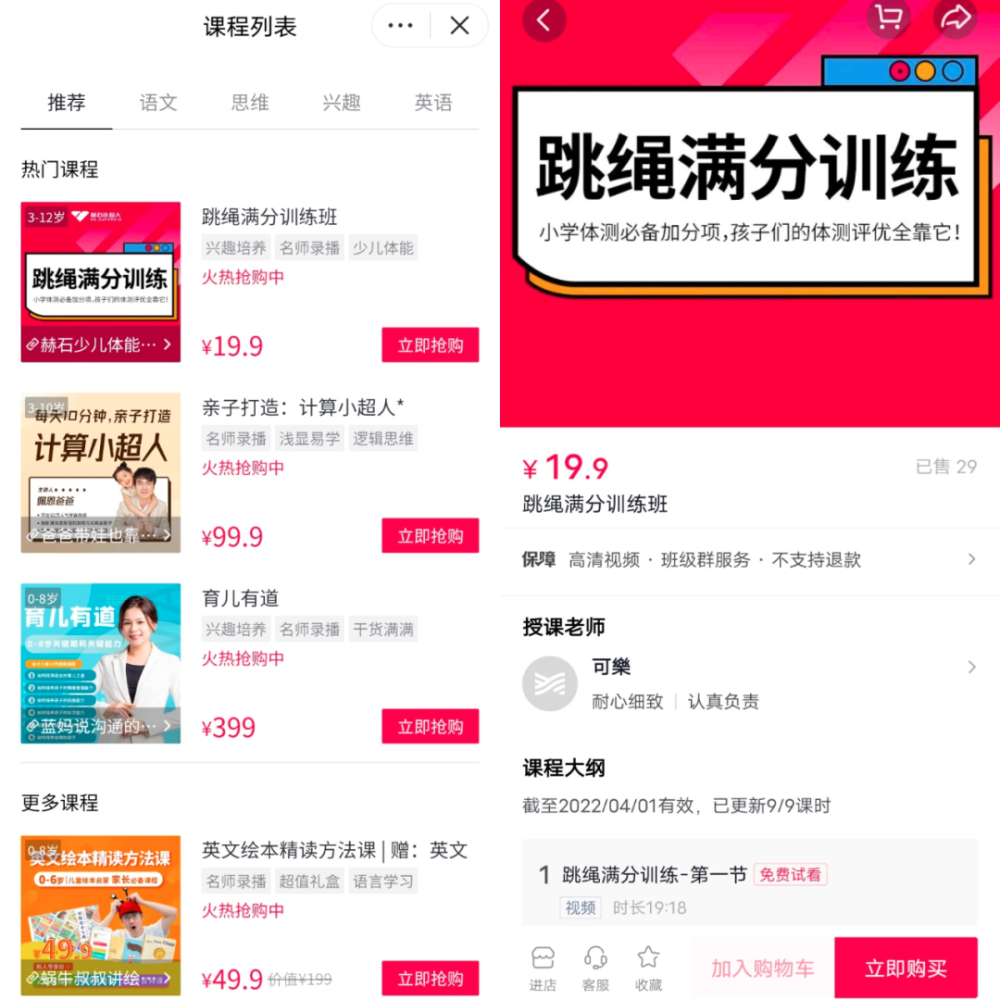Share this 跳绳满分训练 course

955,18
